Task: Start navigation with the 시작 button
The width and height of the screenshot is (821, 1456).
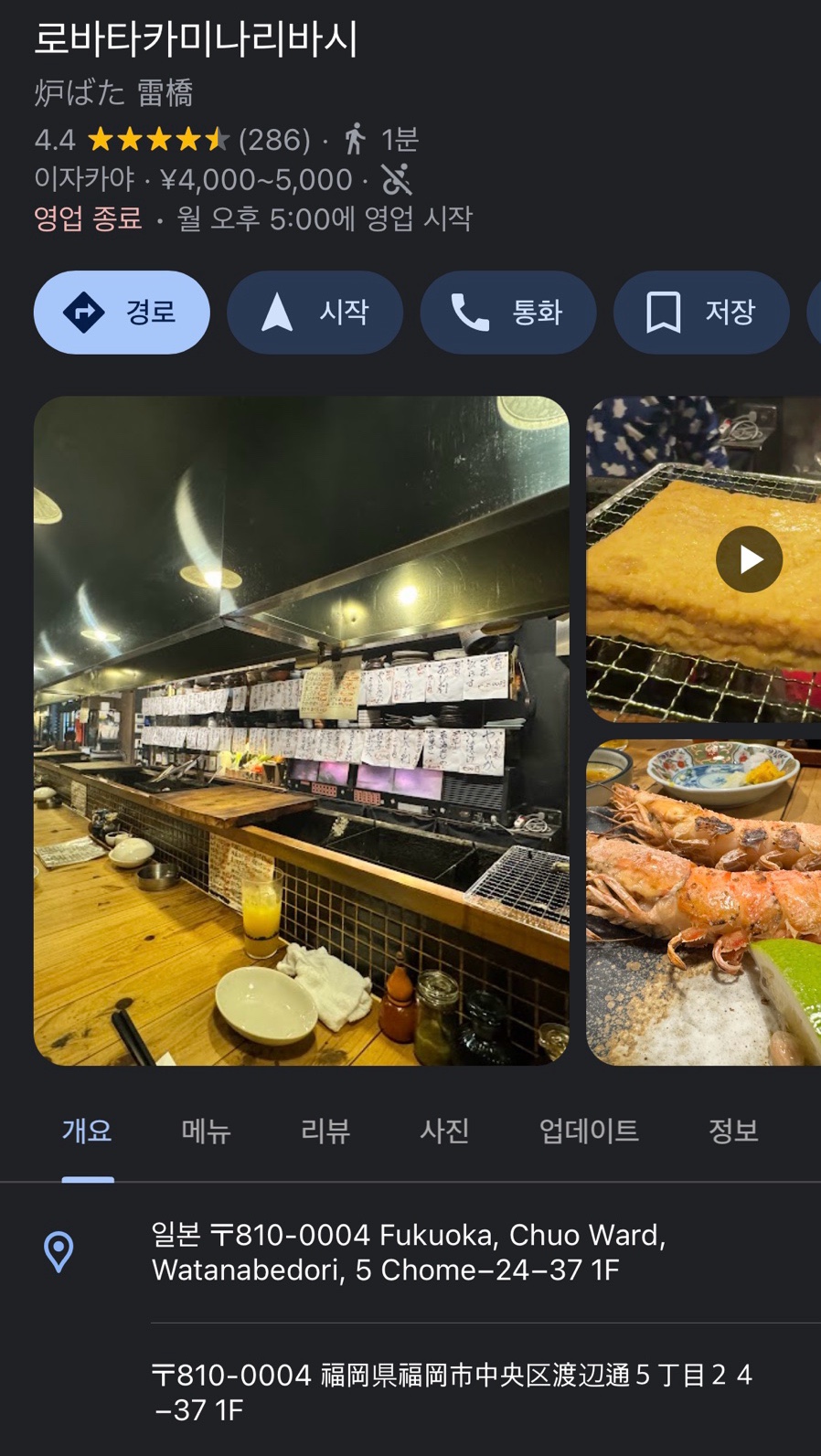Action: pos(315,313)
